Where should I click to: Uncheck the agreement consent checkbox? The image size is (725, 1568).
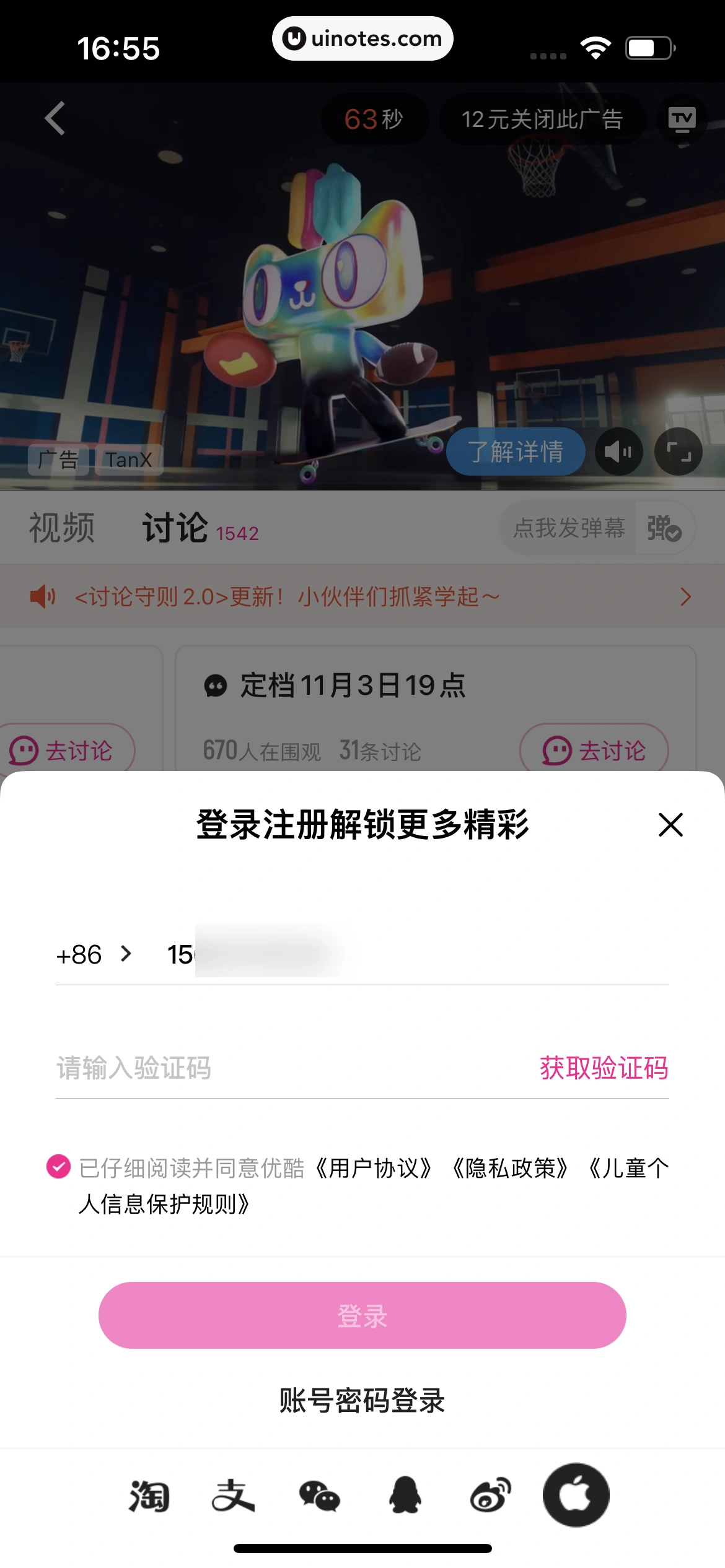coord(59,1167)
